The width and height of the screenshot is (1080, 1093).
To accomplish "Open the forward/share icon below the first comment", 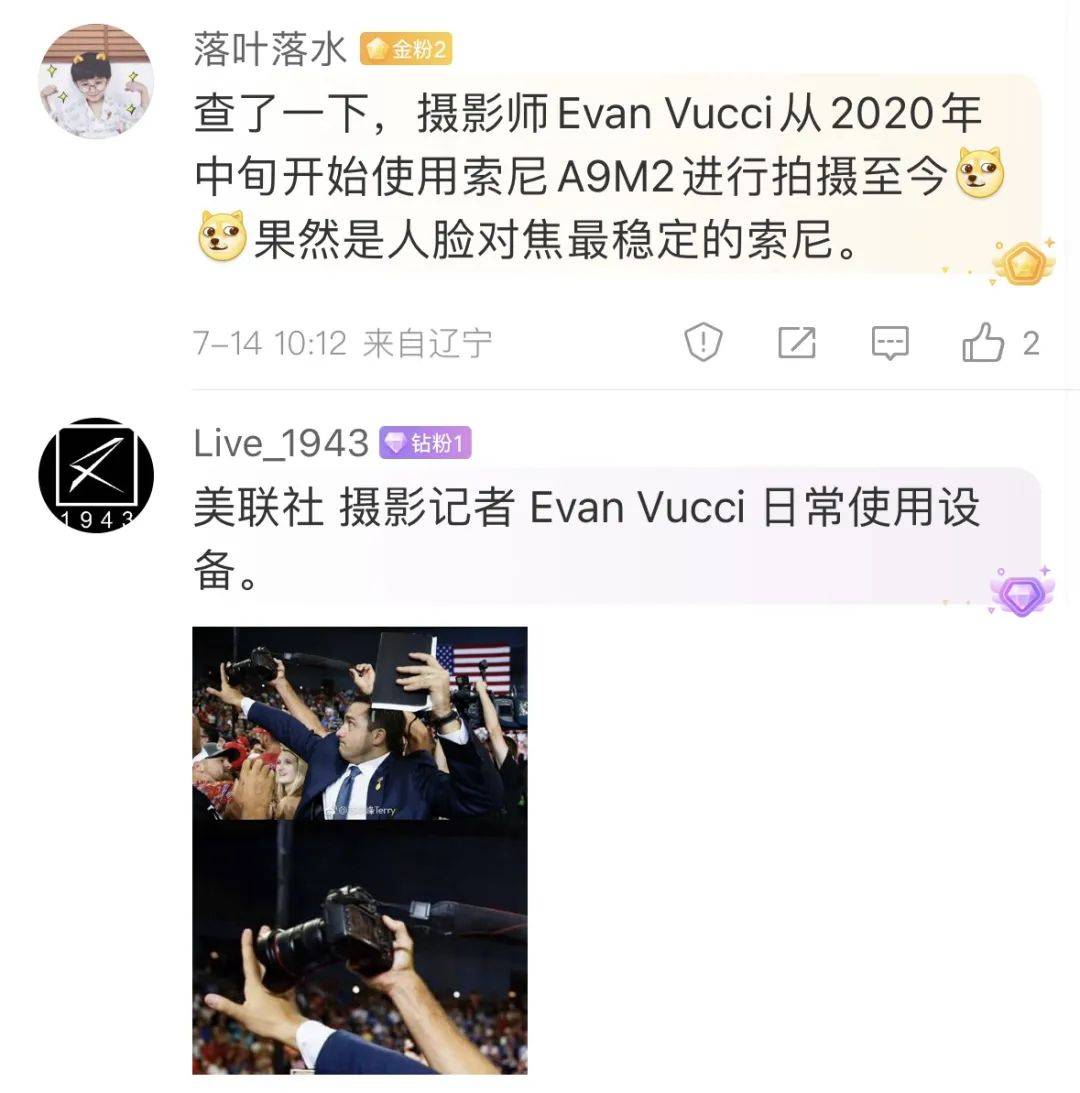I will pos(795,341).
